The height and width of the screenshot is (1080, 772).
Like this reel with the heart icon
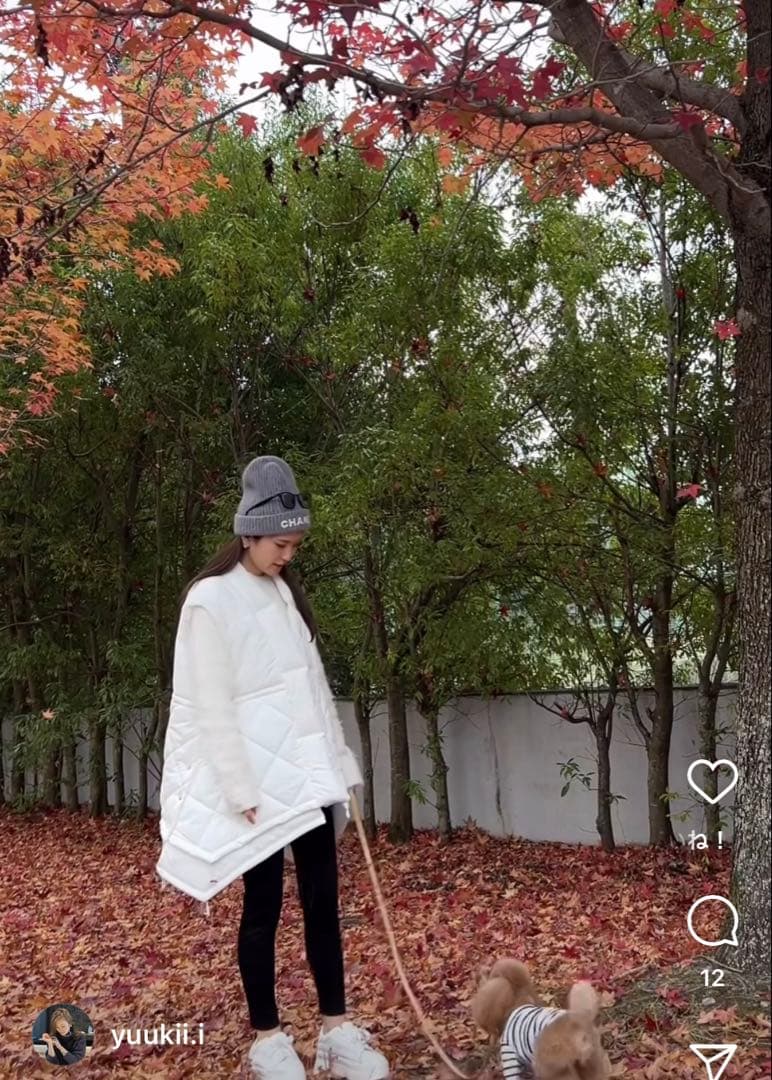point(712,780)
